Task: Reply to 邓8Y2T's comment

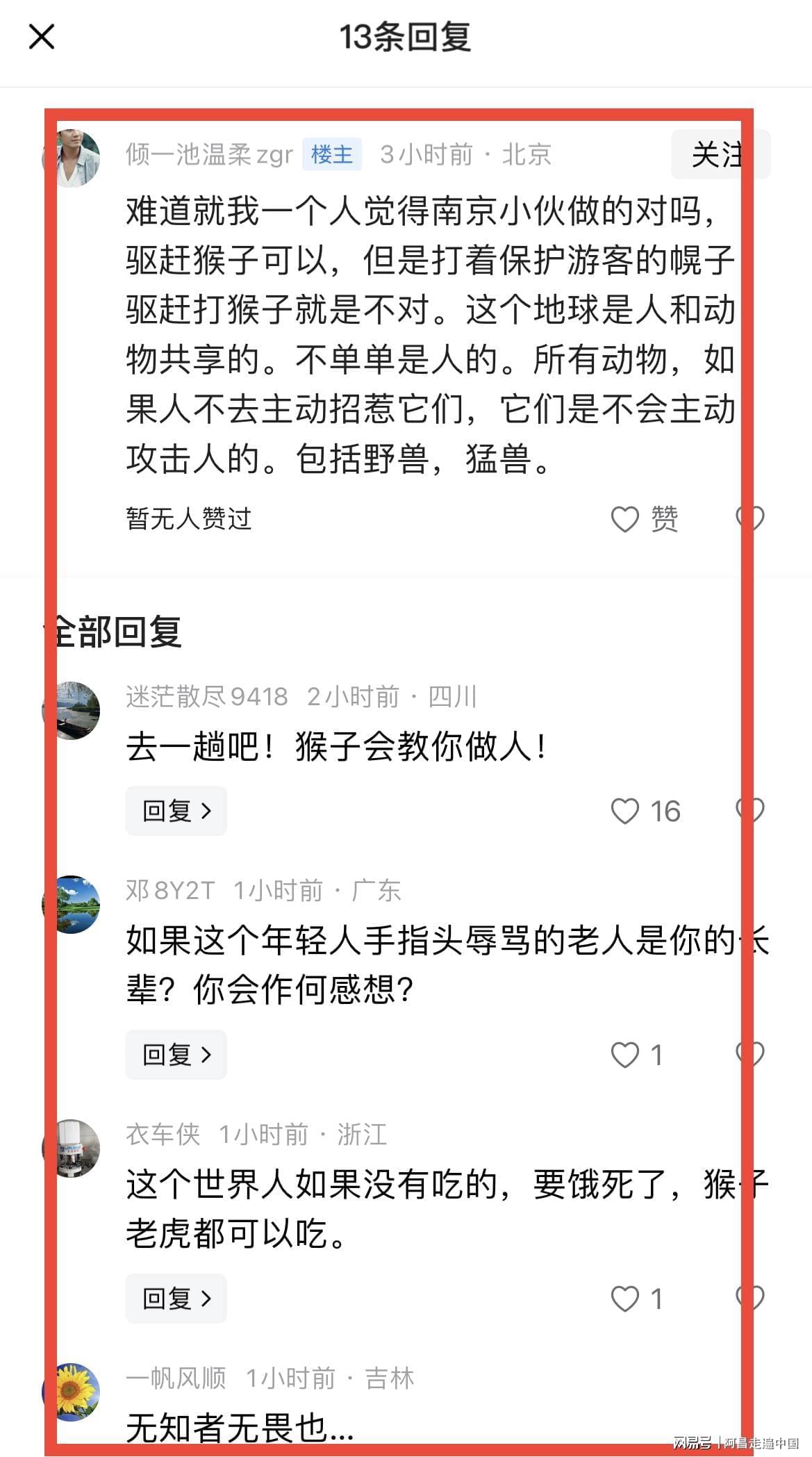Action: pyautogui.click(x=176, y=1055)
